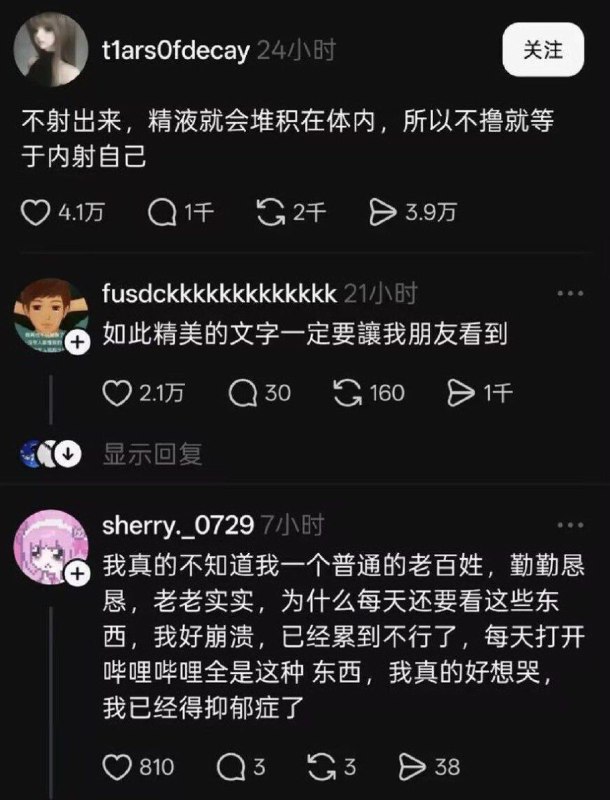This screenshot has width=610, height=800.
Task: Open the username t1ars0fdecay
Action: click(x=175, y=52)
